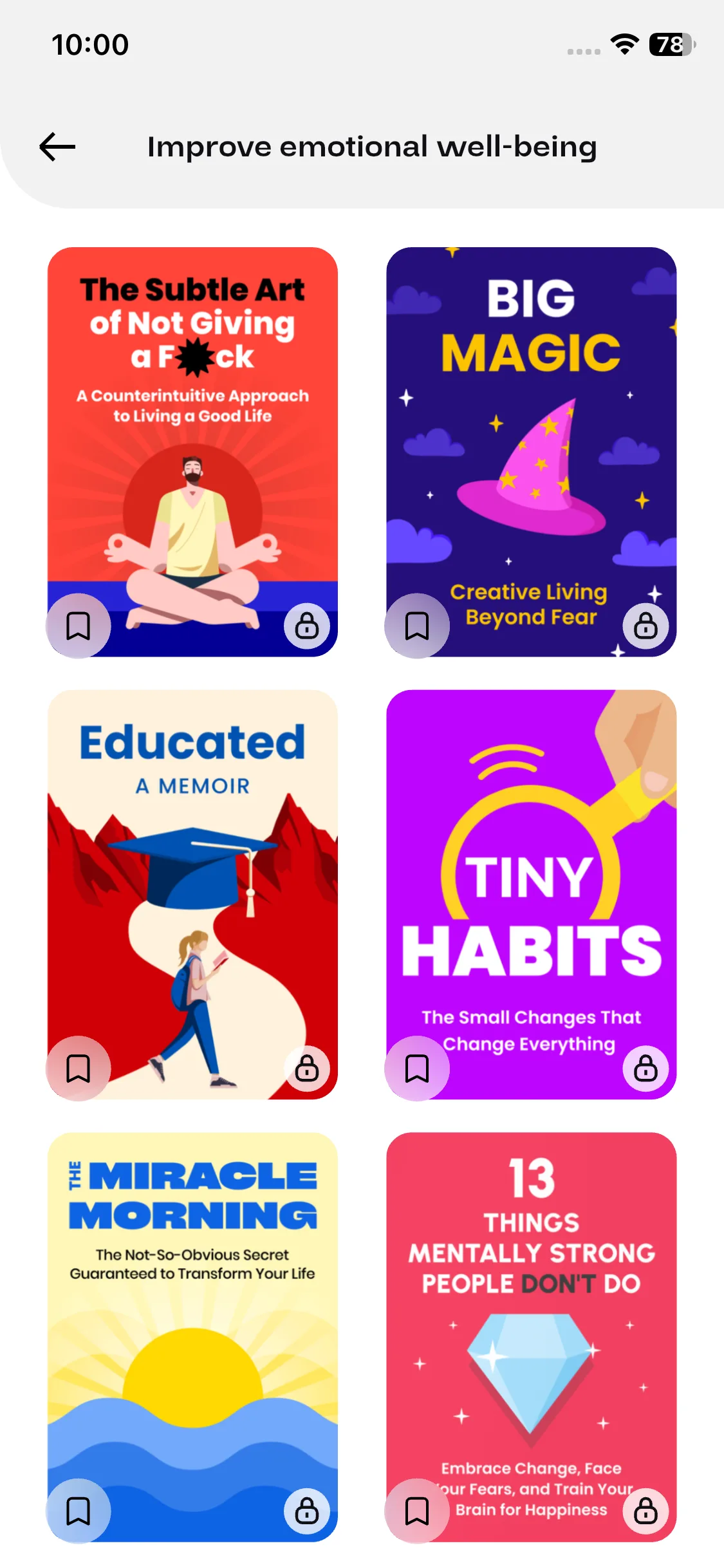Bookmark the Tiny Habits book
Screen dimensions: 724x1568
coord(417,1069)
